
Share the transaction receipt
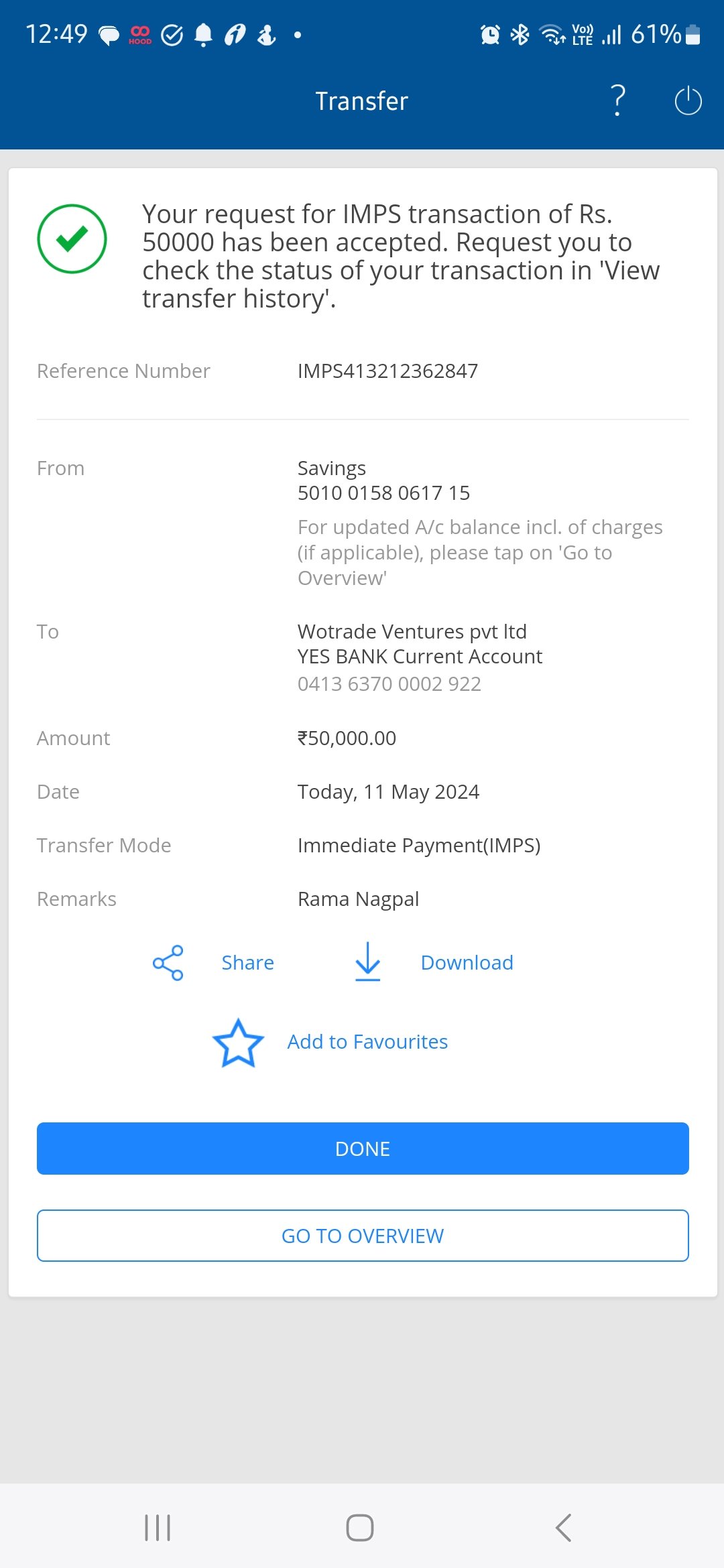214,963
